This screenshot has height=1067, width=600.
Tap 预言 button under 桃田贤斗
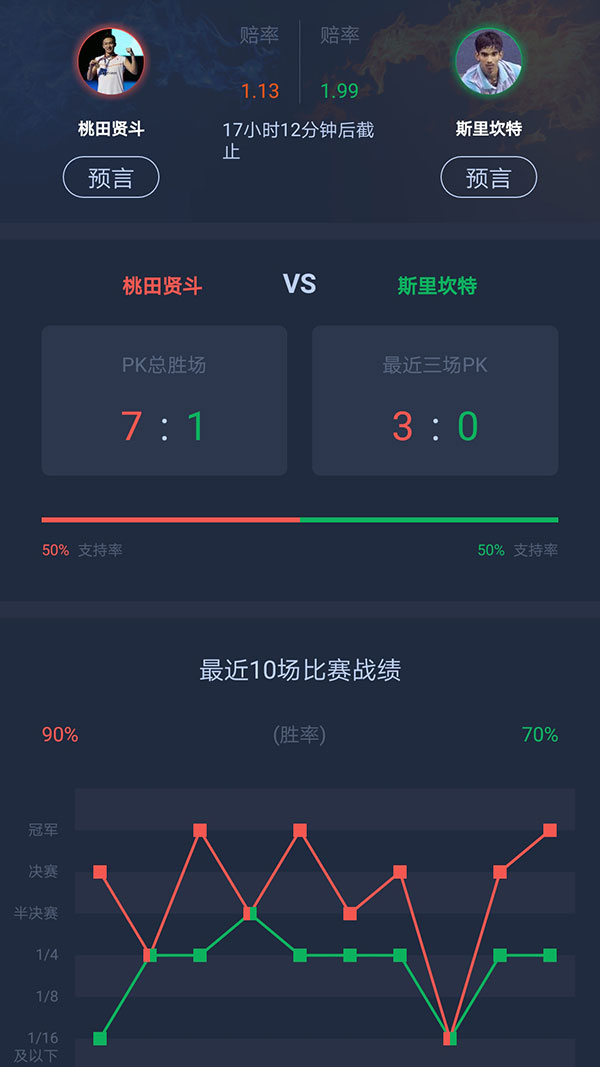pos(111,178)
